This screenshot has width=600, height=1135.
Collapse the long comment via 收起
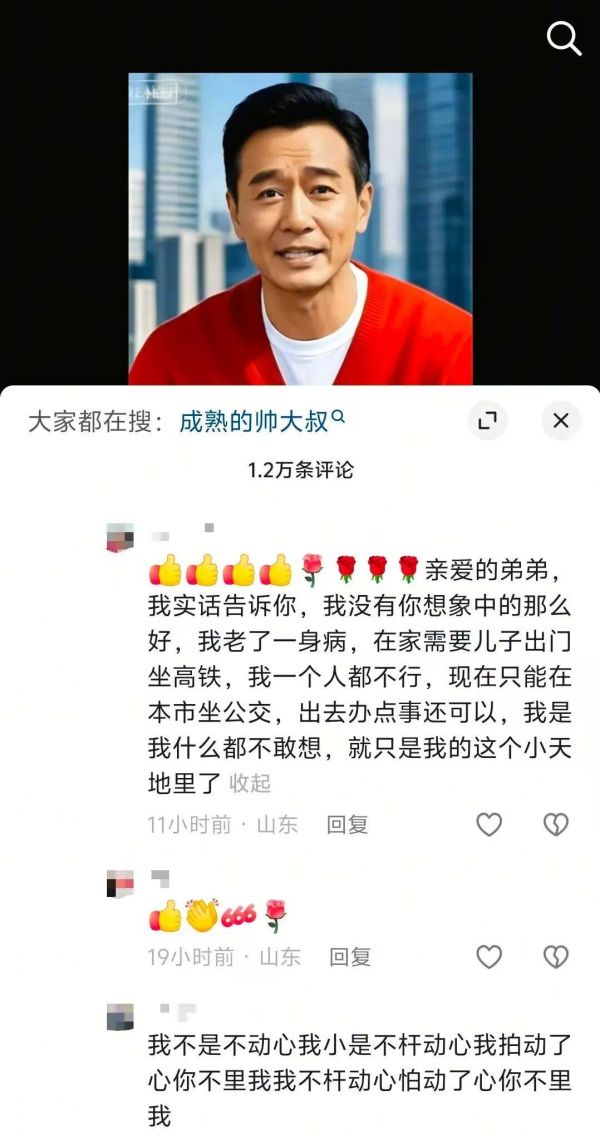(250, 783)
